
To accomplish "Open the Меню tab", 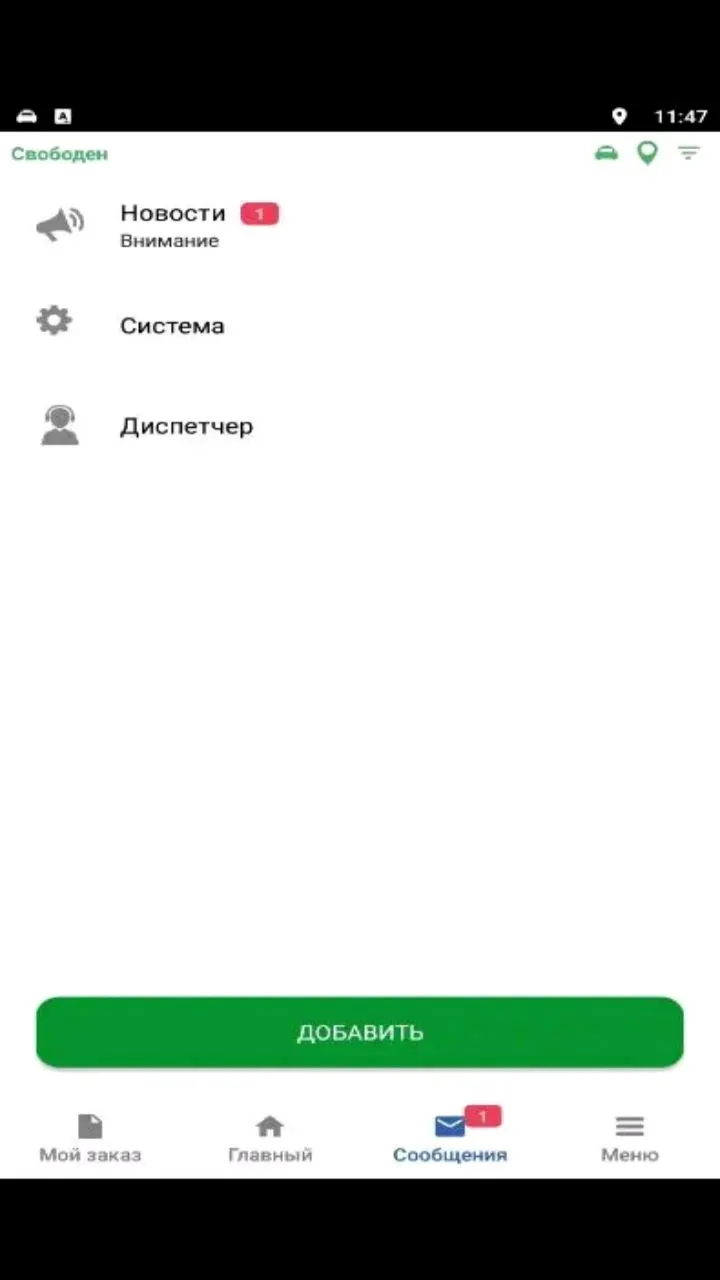I will tap(629, 1139).
